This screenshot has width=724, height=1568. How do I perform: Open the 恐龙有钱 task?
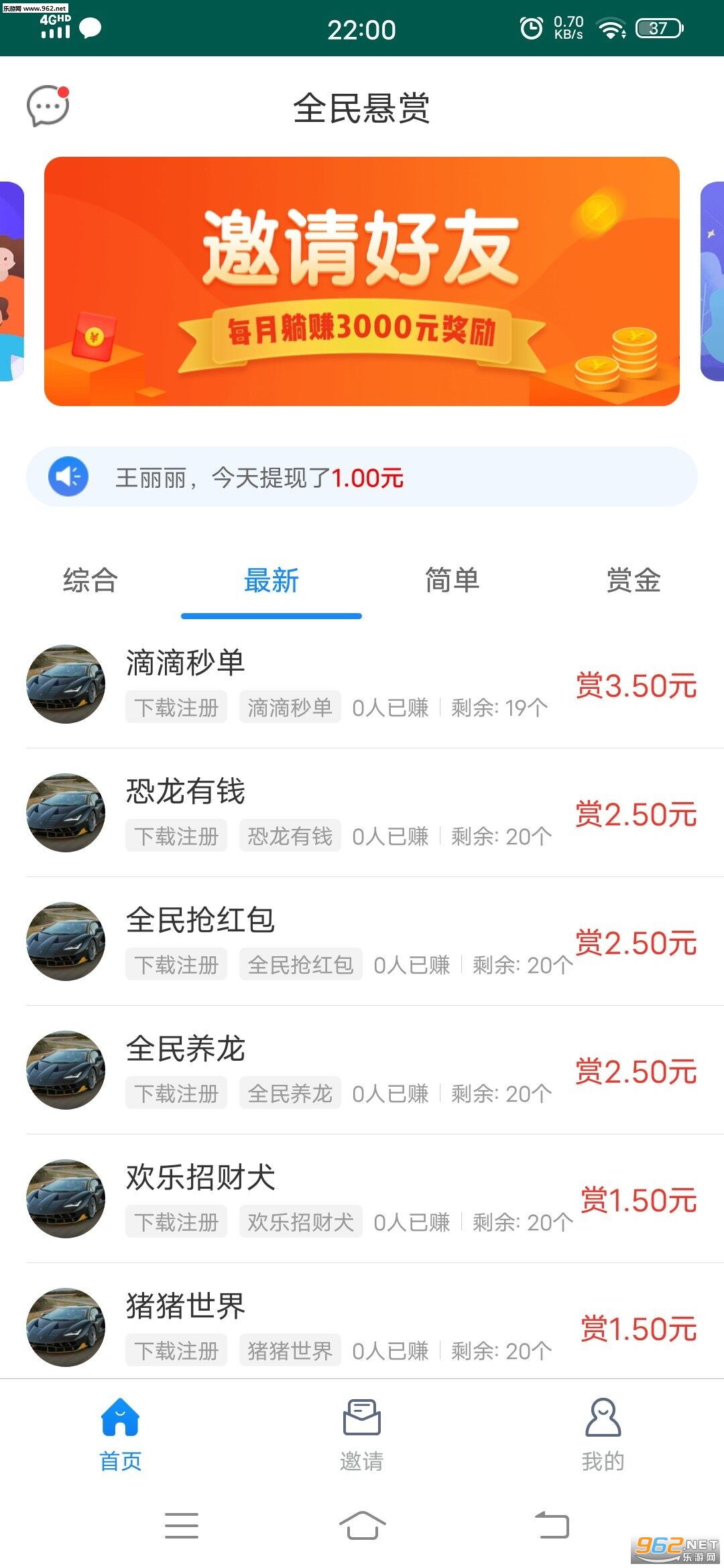point(362,813)
